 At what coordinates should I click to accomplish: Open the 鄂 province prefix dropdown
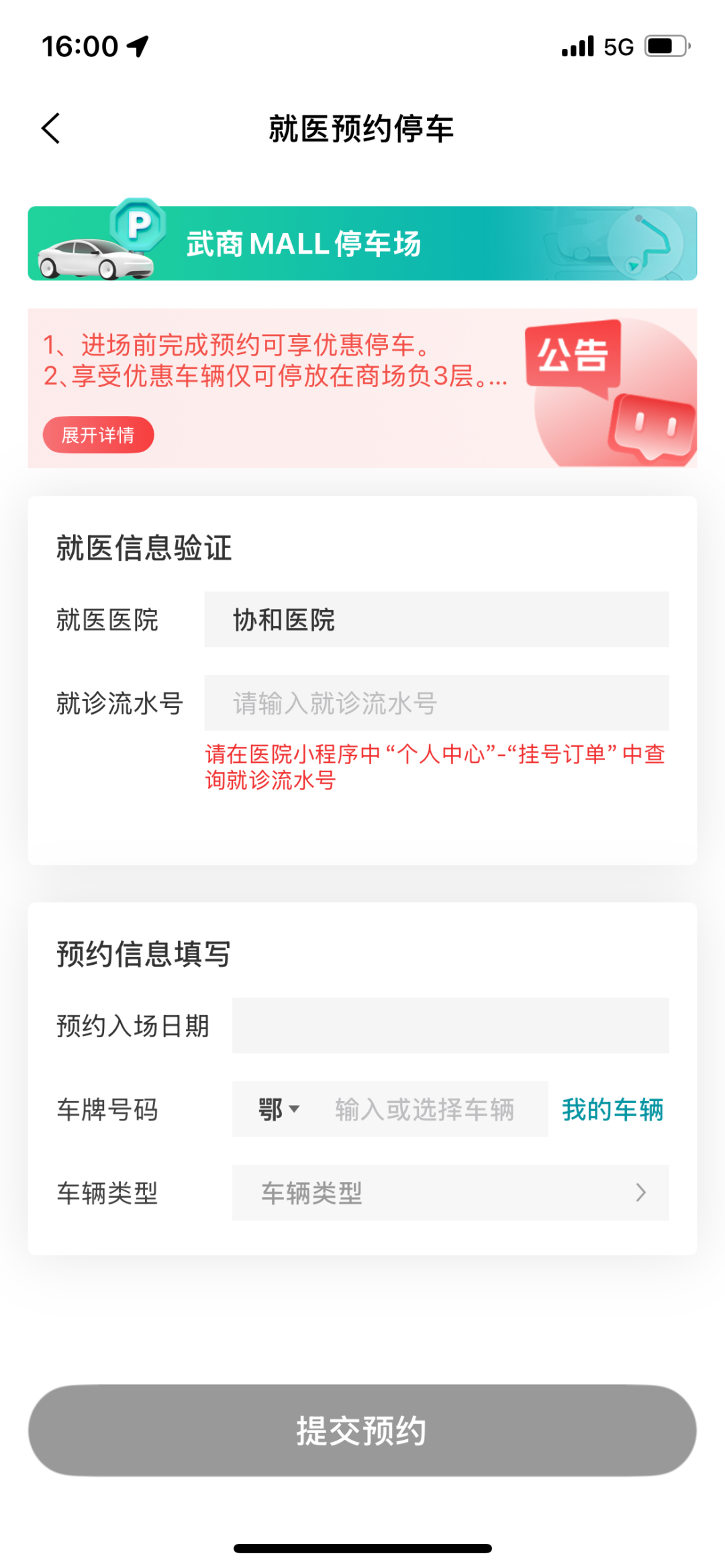[279, 1109]
